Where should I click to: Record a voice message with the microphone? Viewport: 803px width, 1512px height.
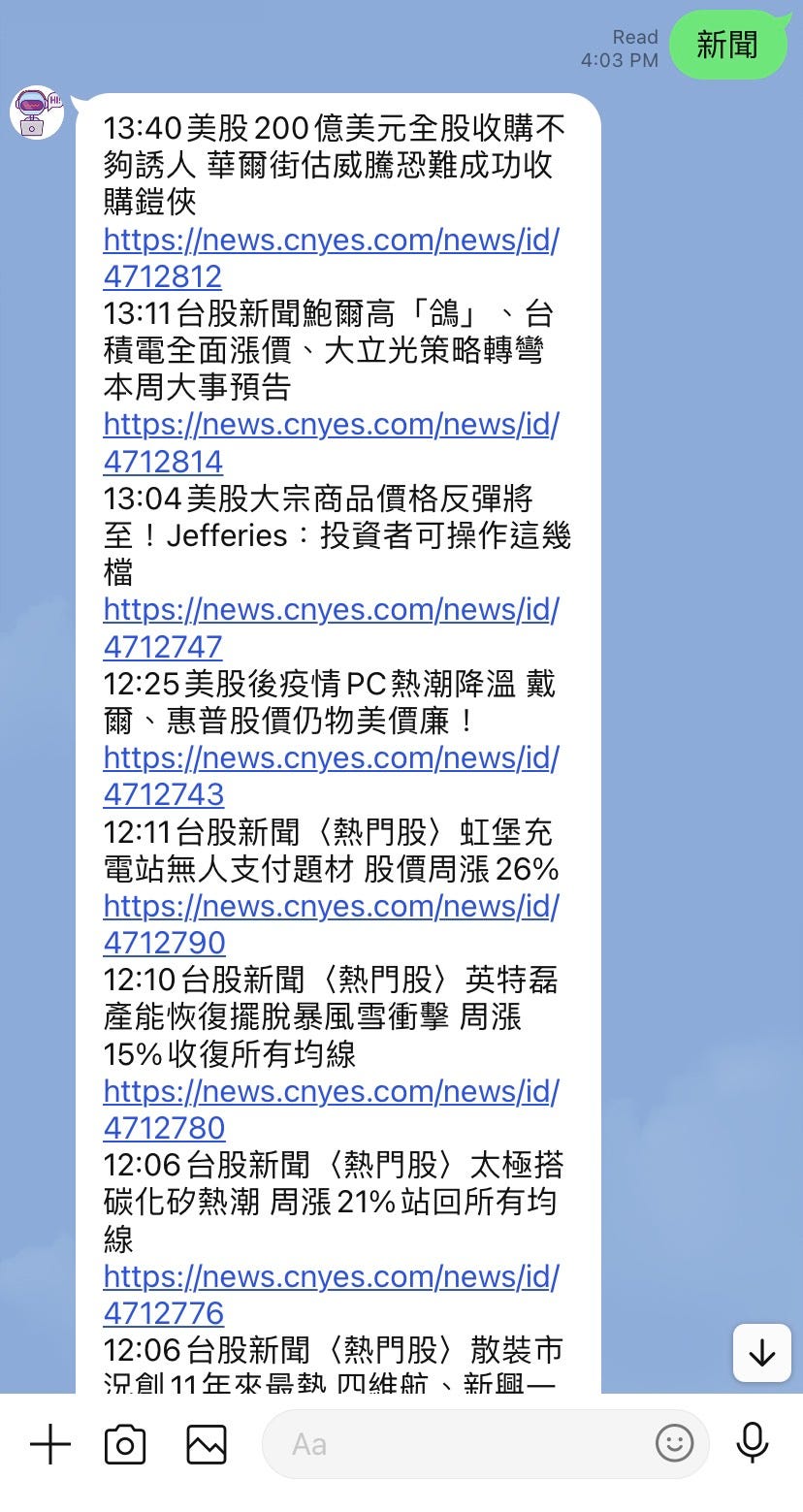[x=753, y=1444]
